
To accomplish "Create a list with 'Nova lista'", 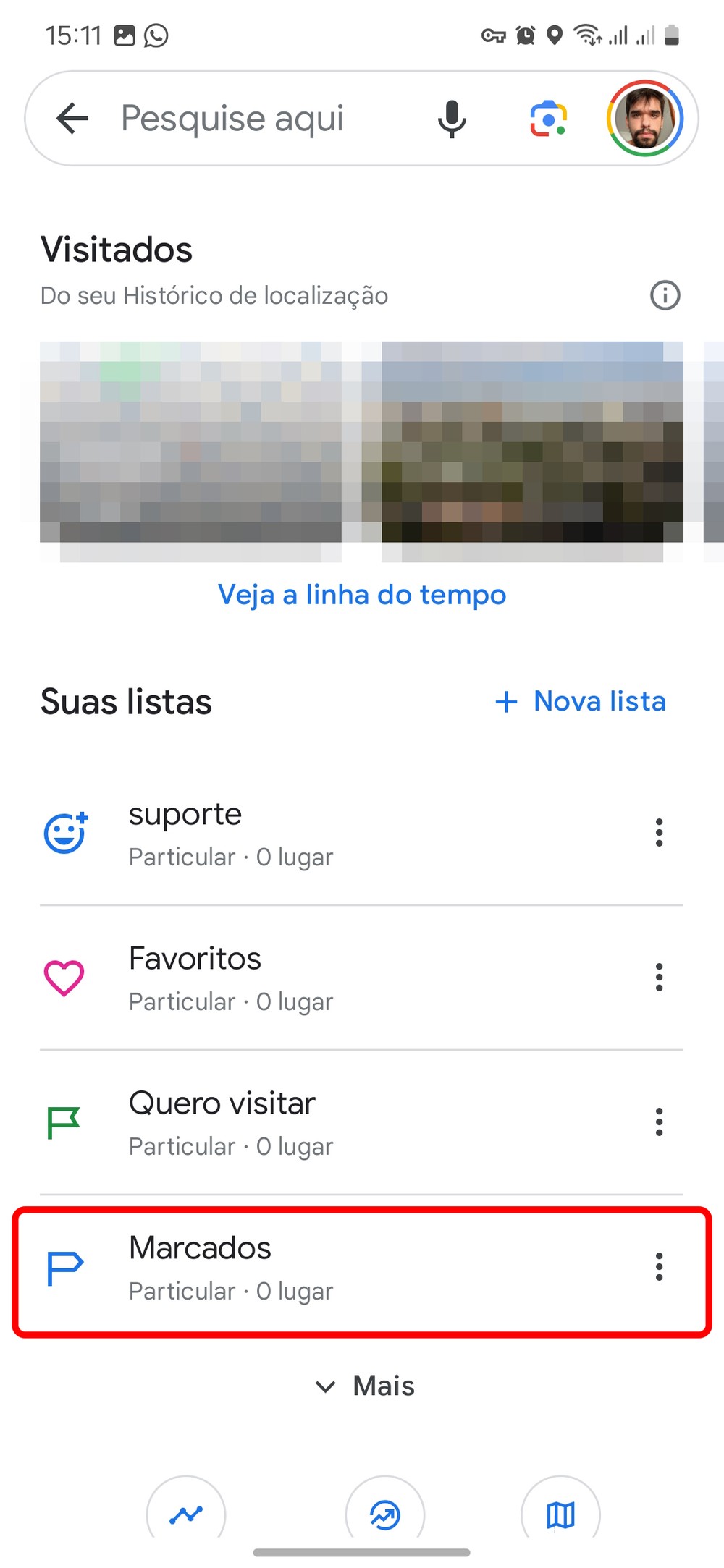I will (581, 701).
